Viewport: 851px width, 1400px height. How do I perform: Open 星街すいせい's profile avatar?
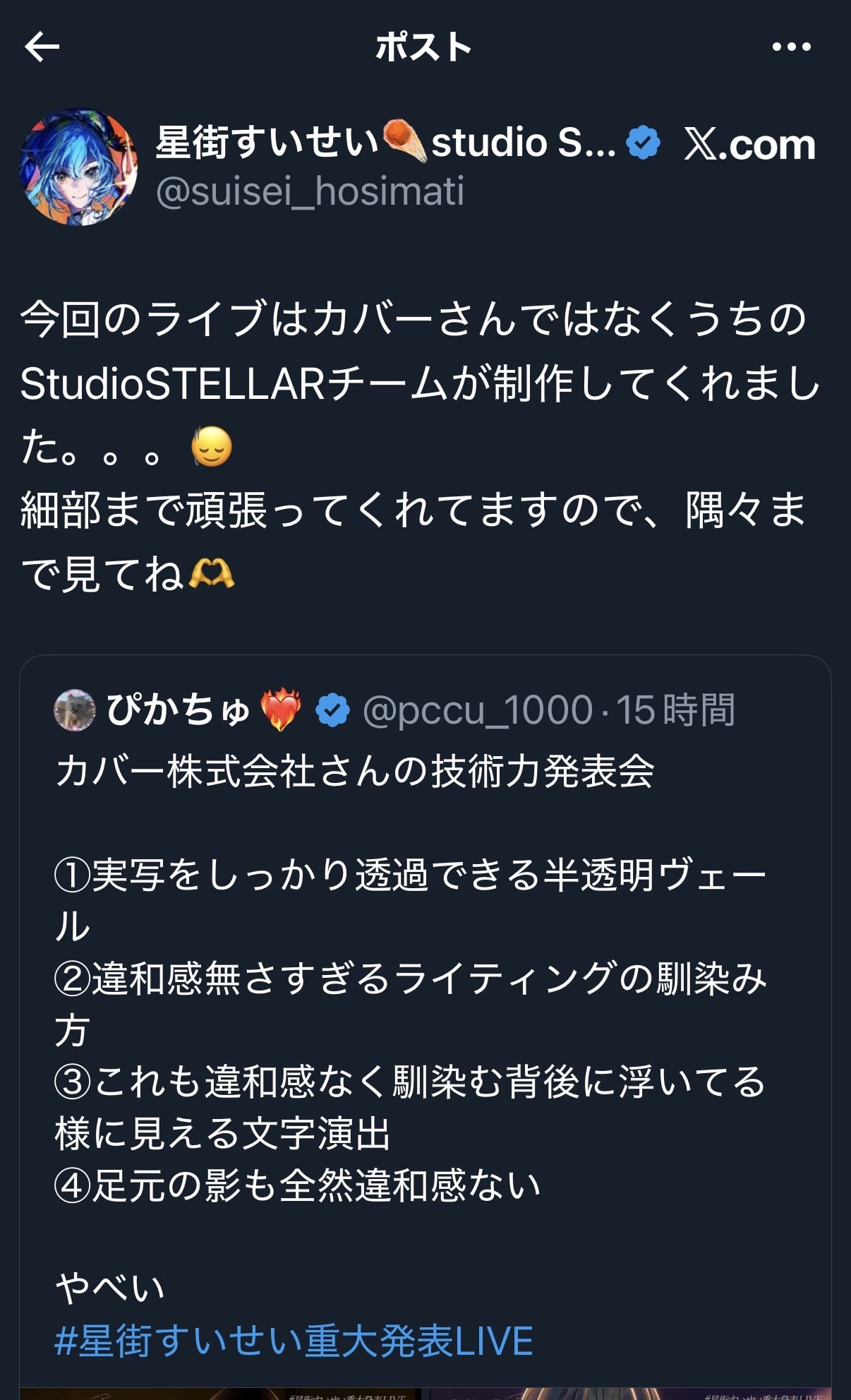click(78, 167)
